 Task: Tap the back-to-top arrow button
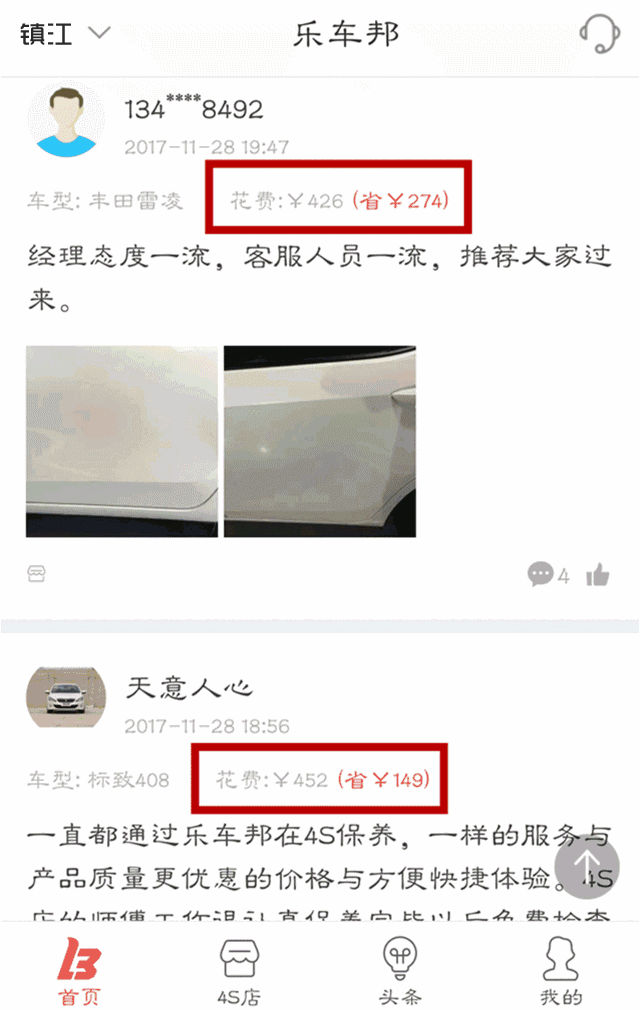pyautogui.click(x=587, y=865)
